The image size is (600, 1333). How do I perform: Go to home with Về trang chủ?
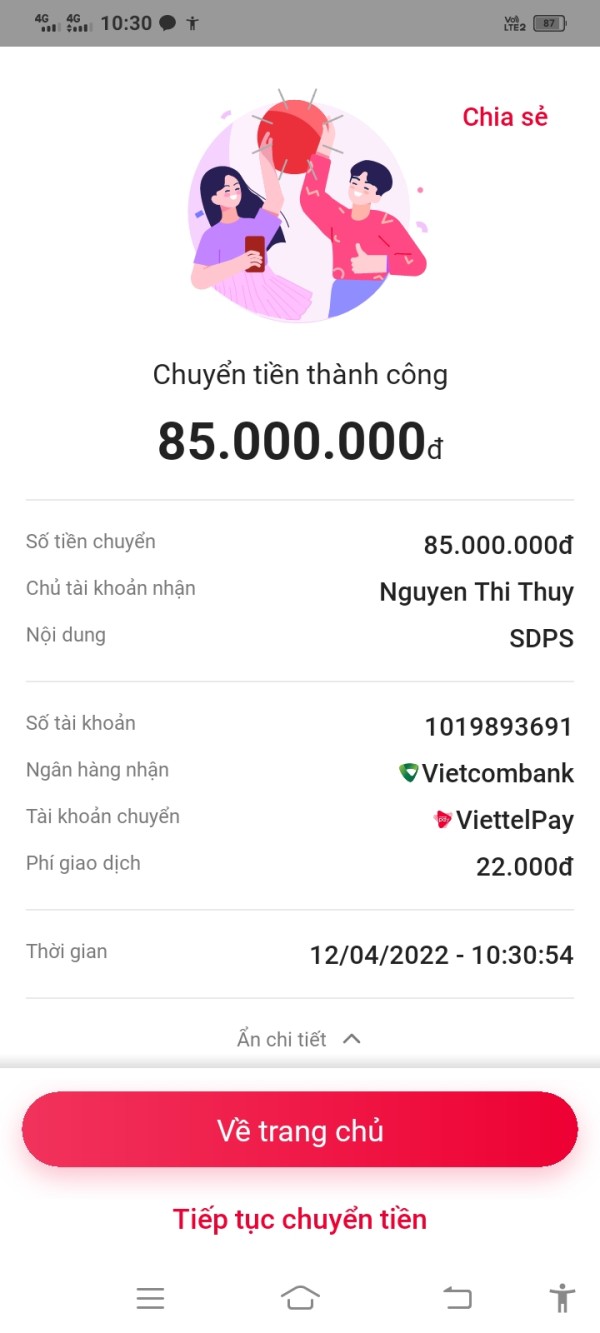(x=300, y=1130)
